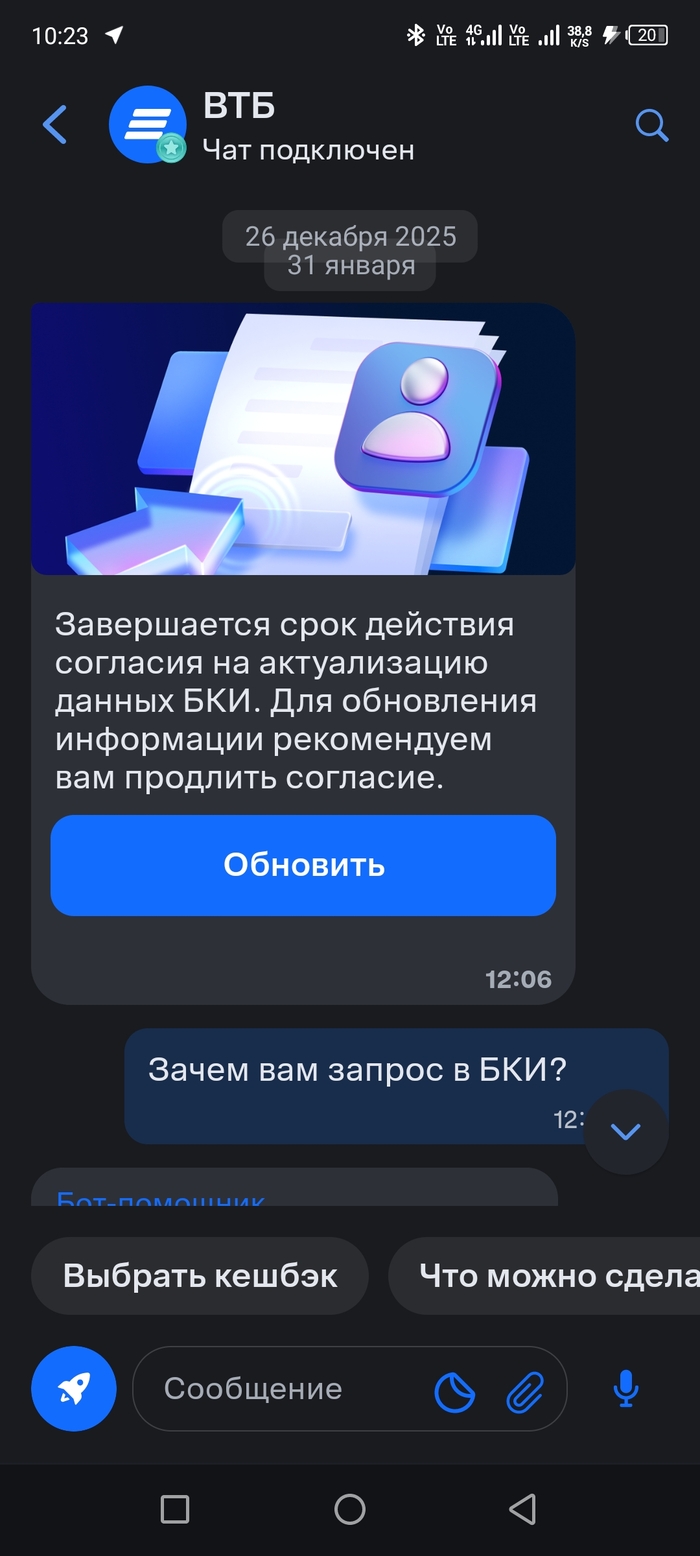This screenshot has height=1556, width=700.
Task: Choose the Что можно сдела… suggestion chip
Action: click(x=544, y=1276)
